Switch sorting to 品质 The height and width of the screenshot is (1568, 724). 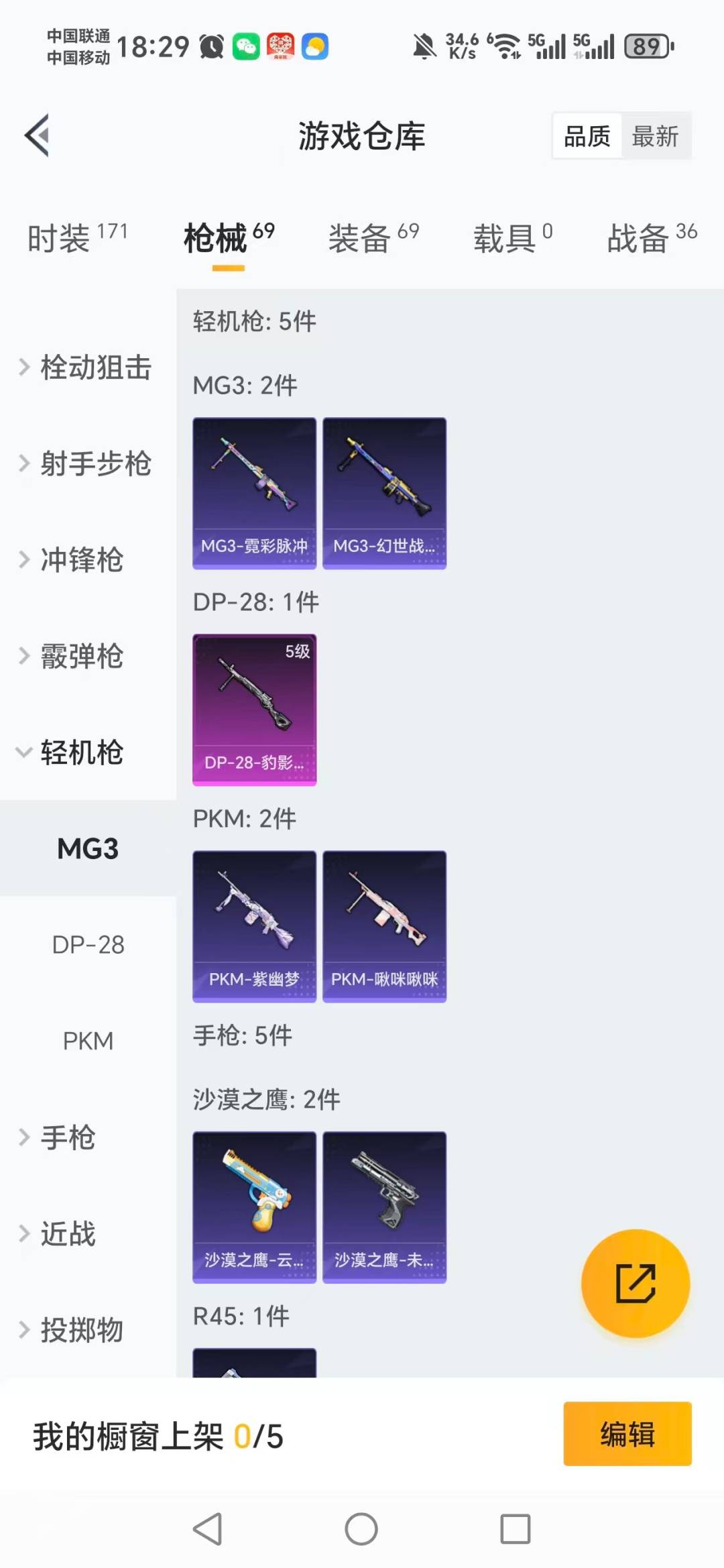click(586, 135)
